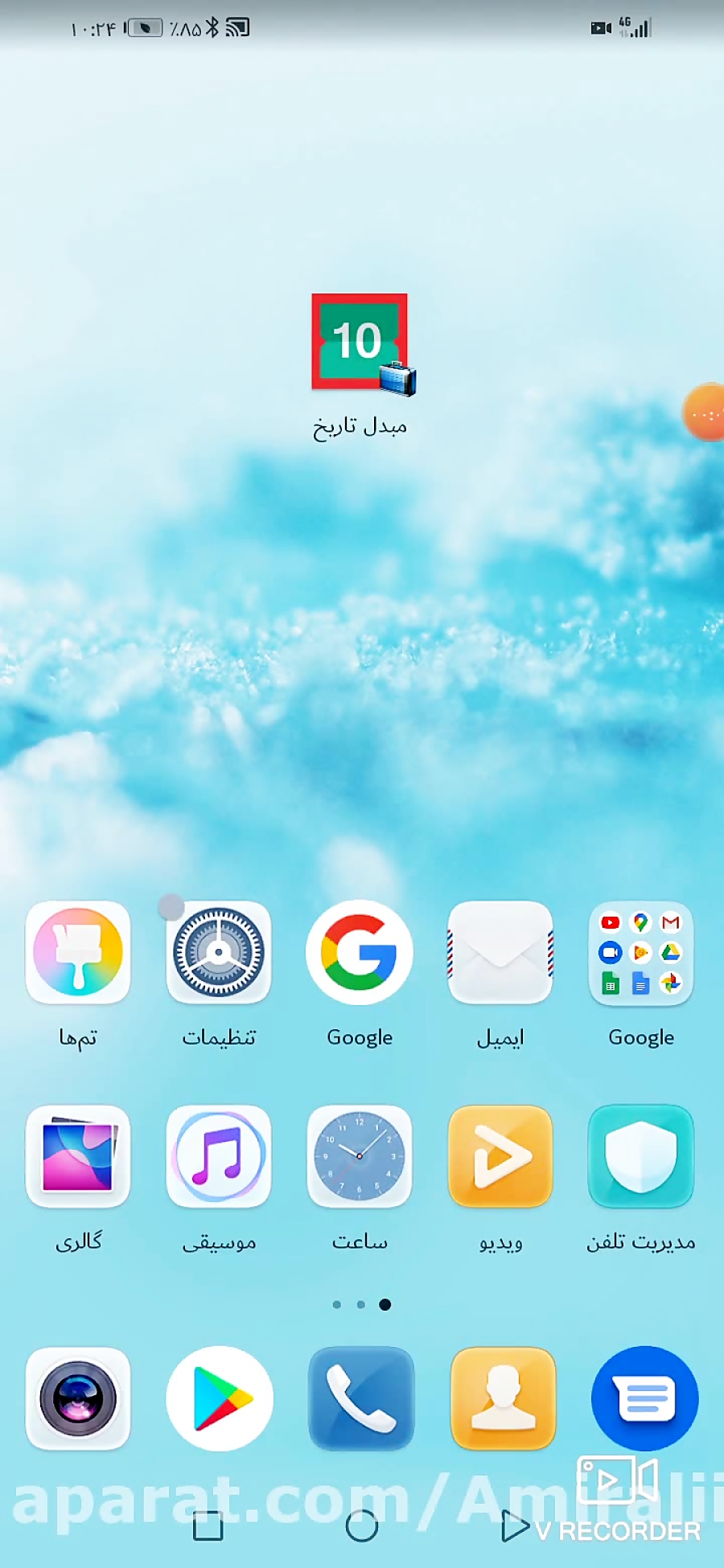
Task: Tap the home button in navigation bar
Action: pos(362,1525)
